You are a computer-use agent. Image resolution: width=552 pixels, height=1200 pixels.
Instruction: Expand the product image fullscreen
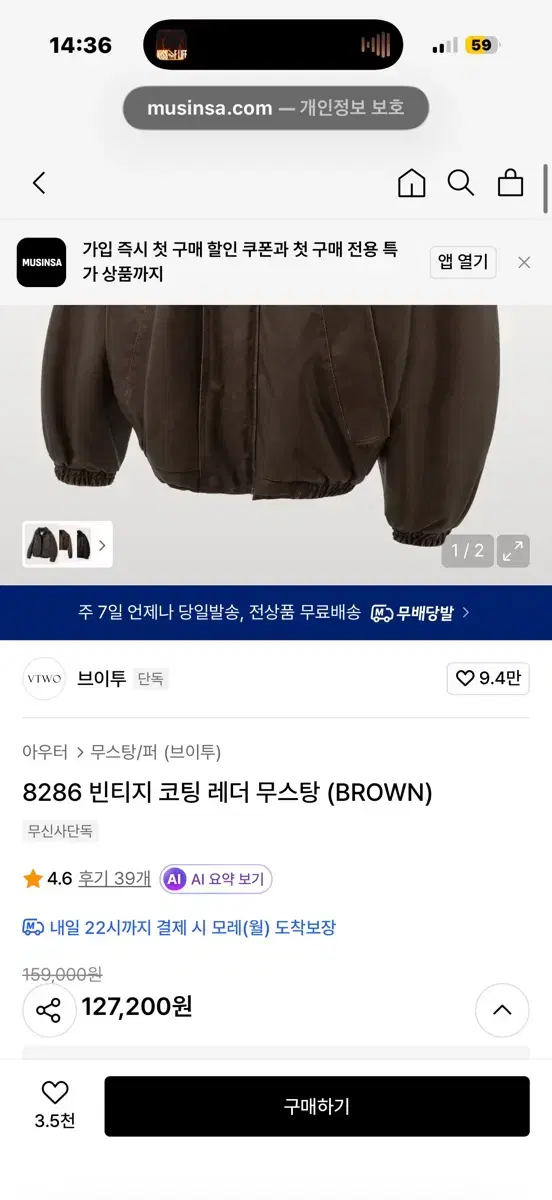coord(513,551)
